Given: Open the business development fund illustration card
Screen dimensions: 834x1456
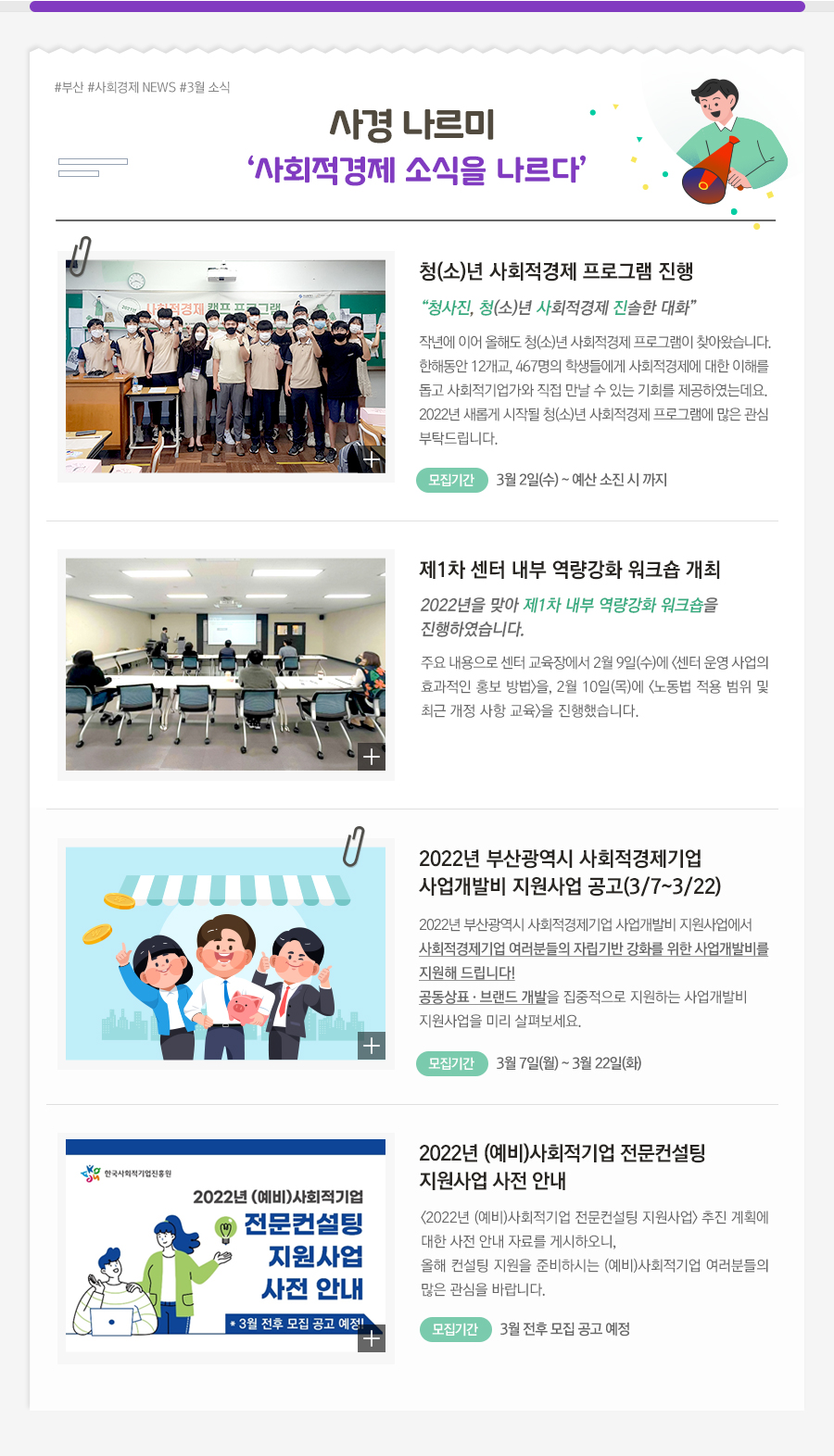Looking at the screenshot, I should point(225,953).
